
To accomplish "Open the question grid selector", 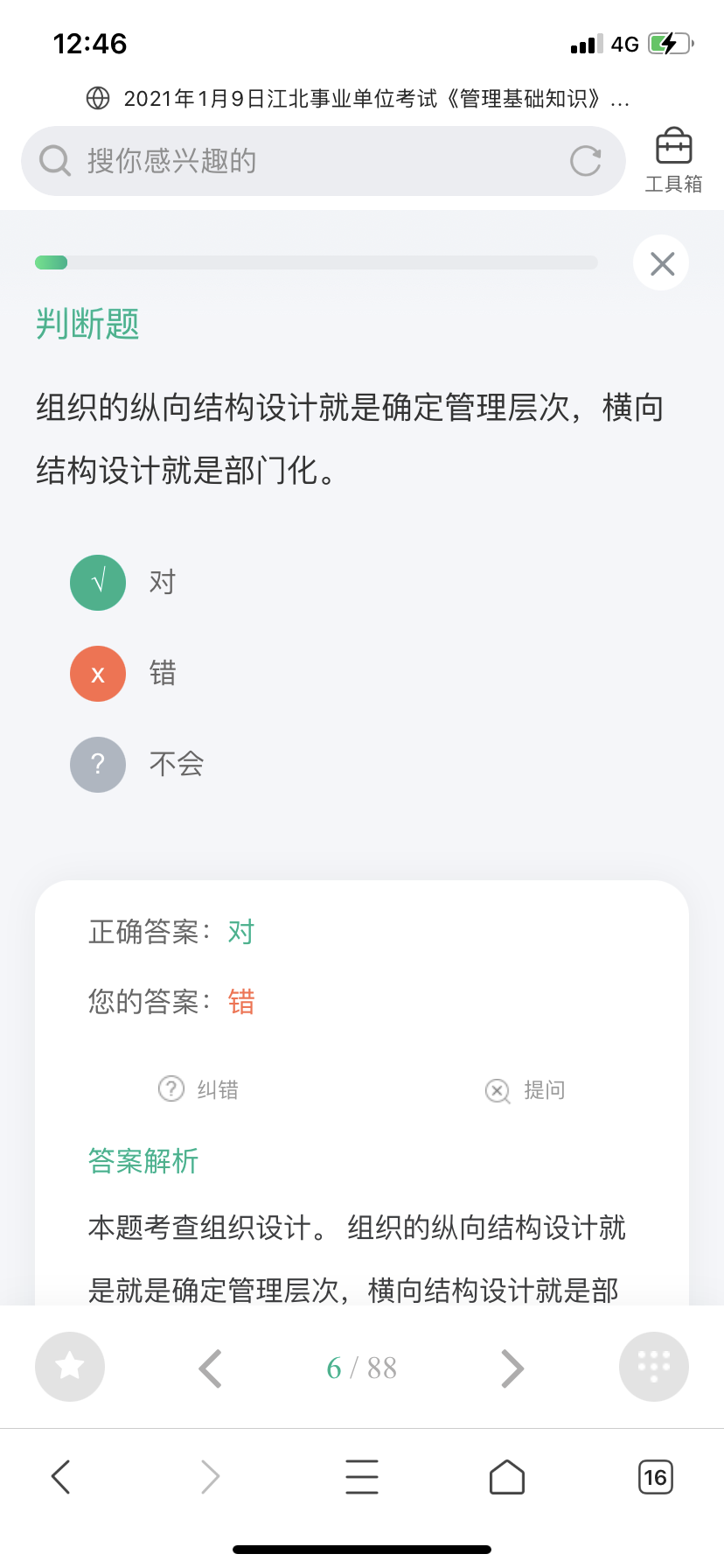I will [654, 1367].
